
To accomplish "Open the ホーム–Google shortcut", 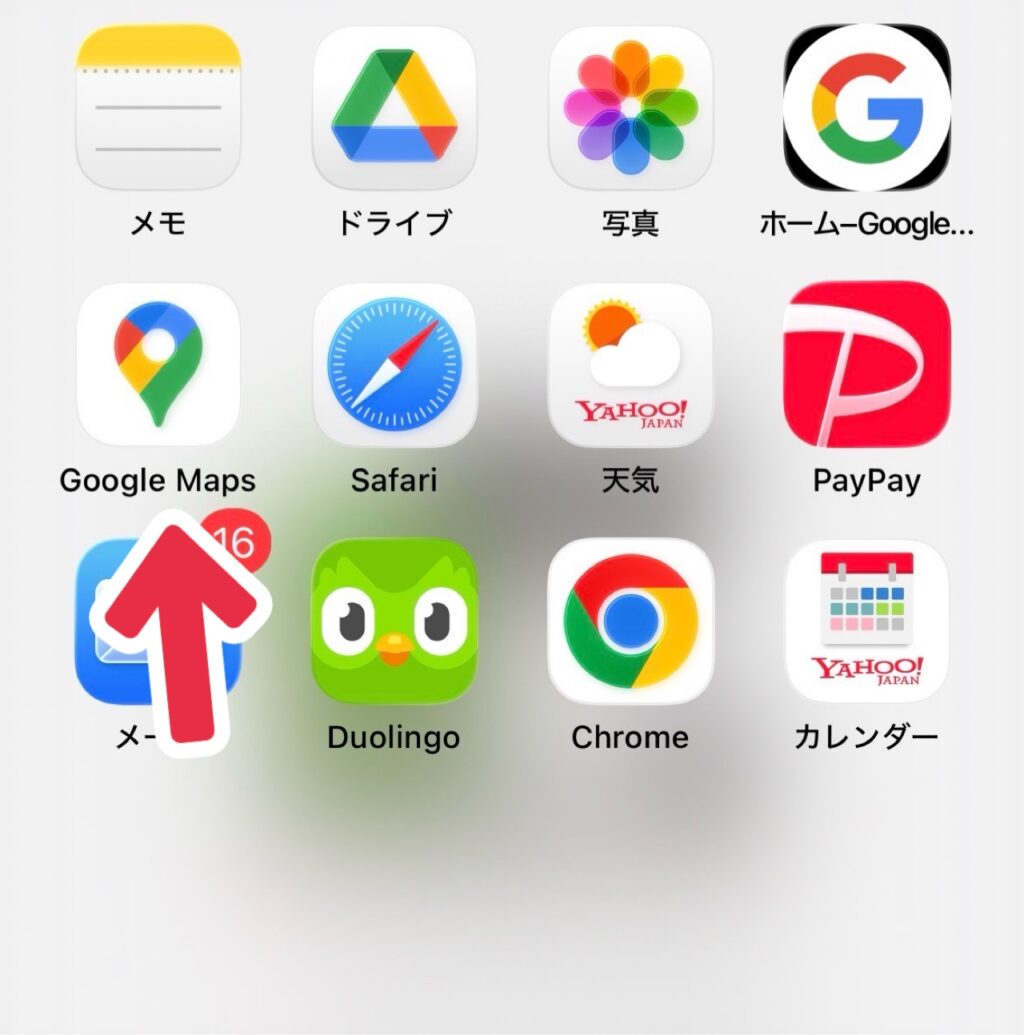I will 866,107.
